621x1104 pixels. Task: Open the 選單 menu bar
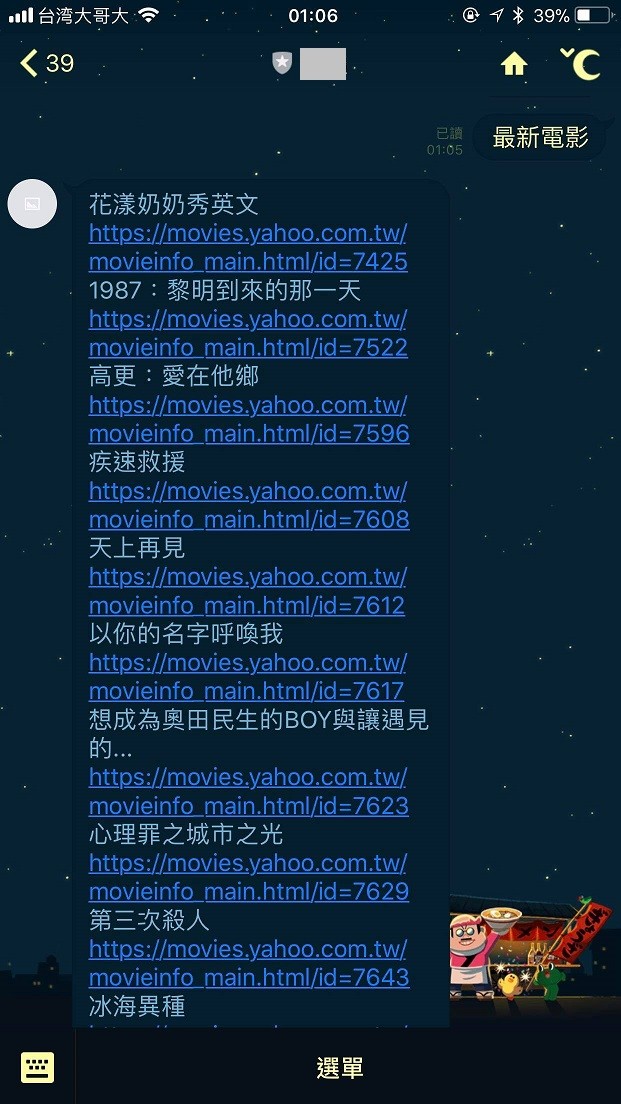(x=340, y=1068)
